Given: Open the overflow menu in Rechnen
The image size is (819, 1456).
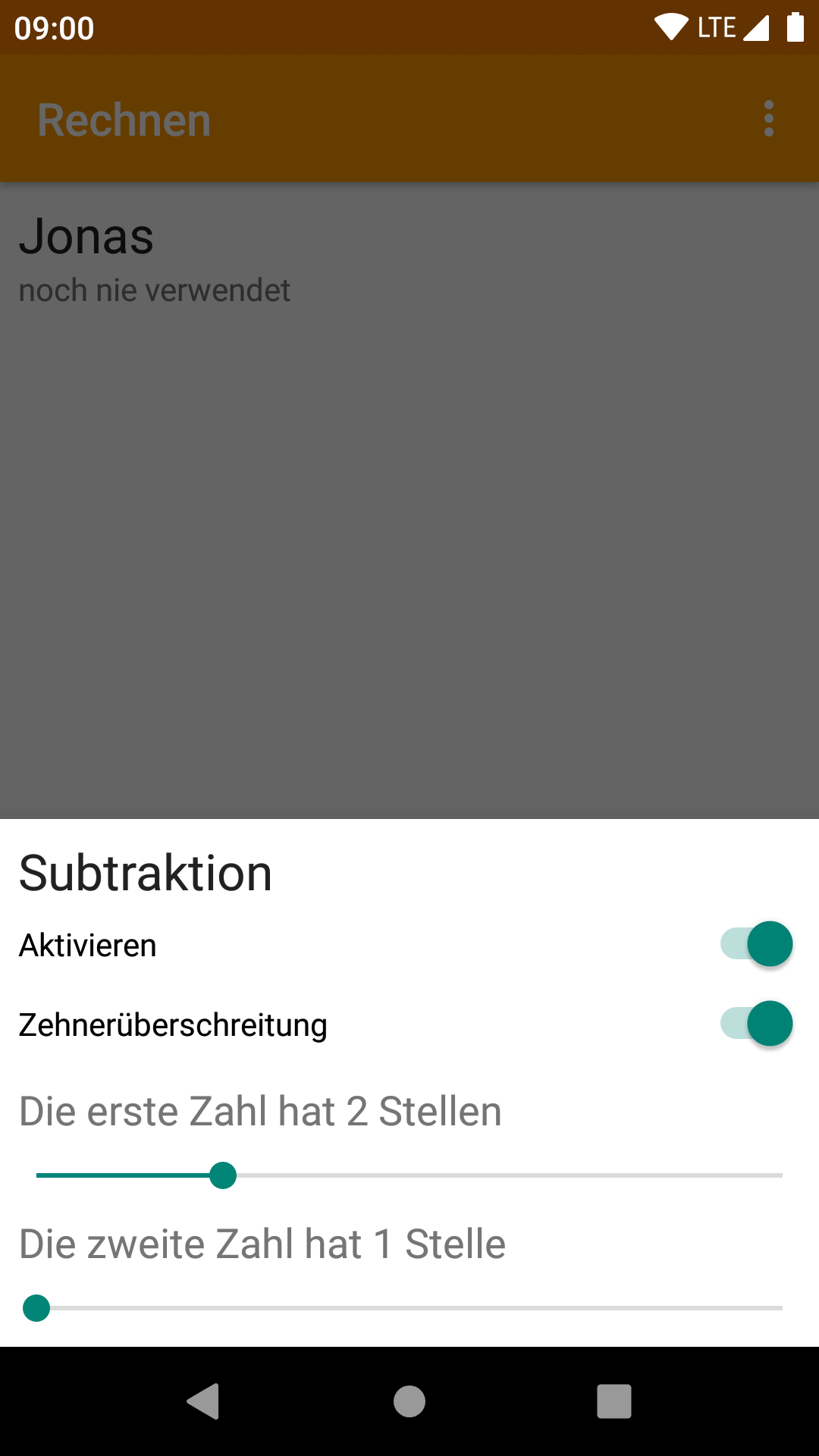Looking at the screenshot, I should pyautogui.click(x=769, y=119).
